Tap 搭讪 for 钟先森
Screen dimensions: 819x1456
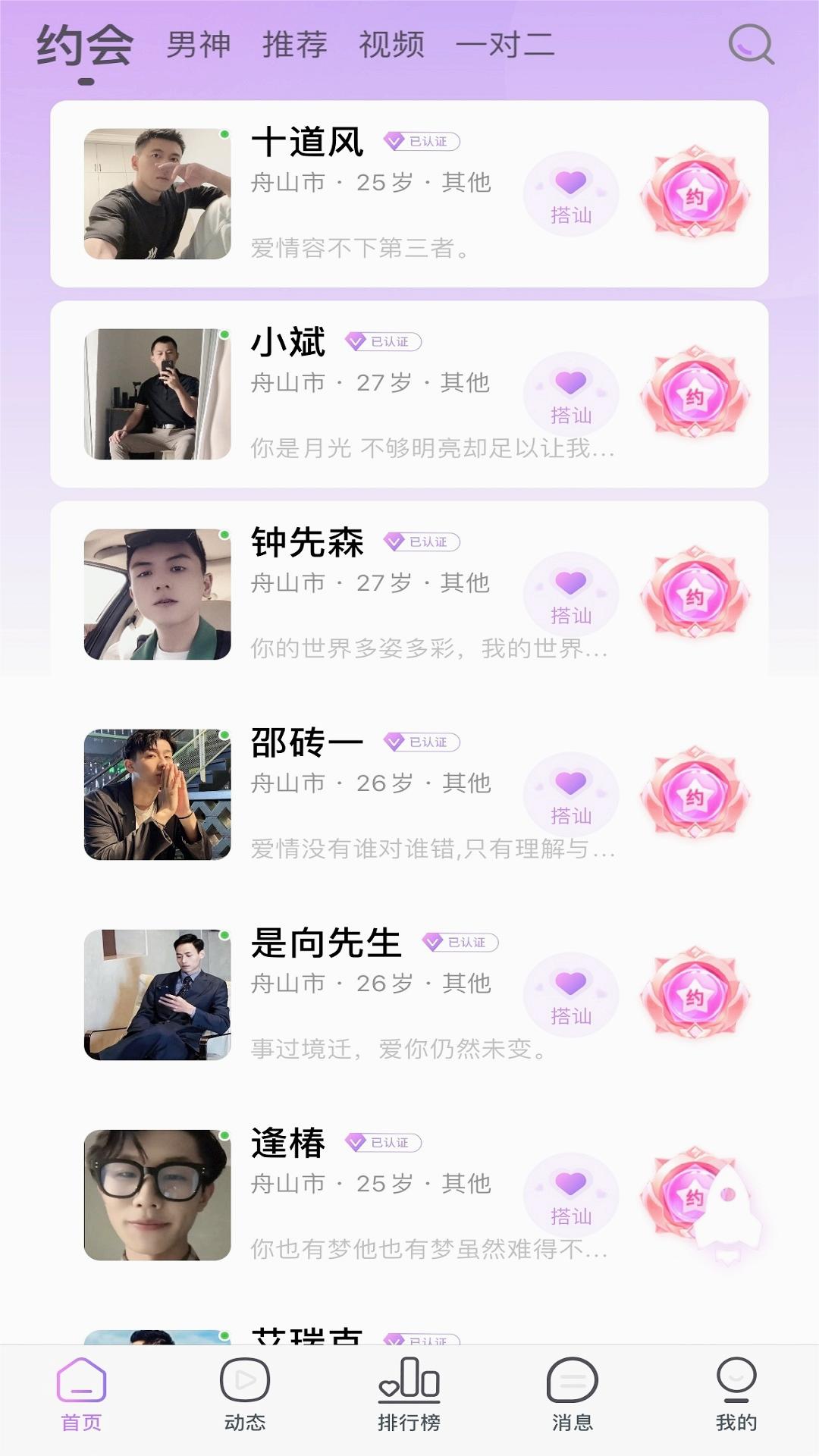tap(571, 595)
